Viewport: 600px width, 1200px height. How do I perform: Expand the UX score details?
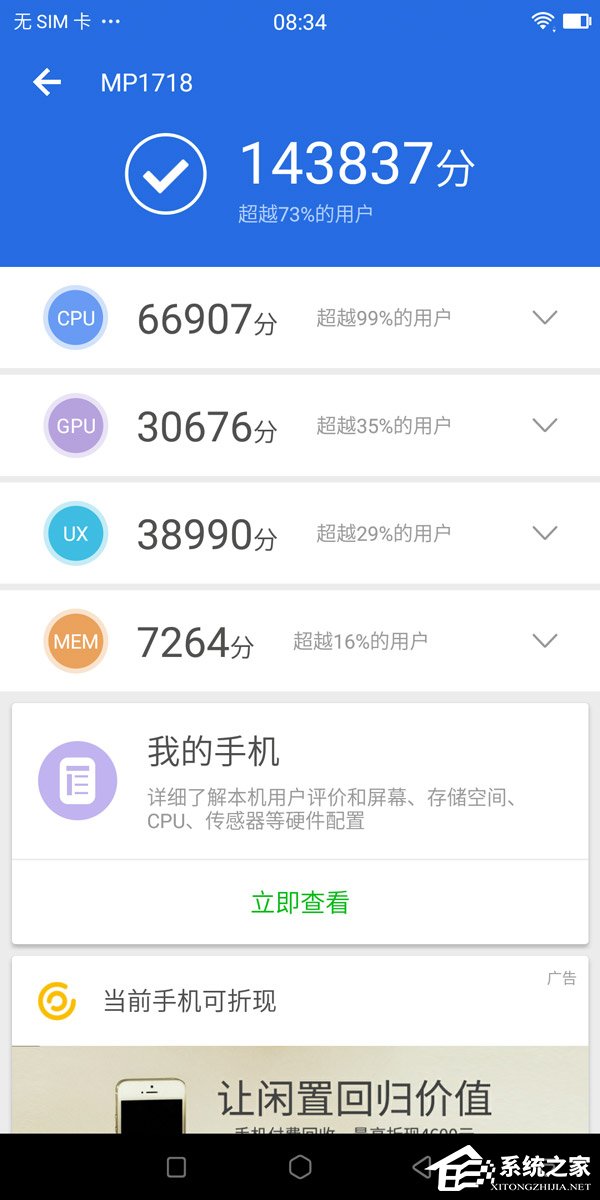tap(544, 533)
